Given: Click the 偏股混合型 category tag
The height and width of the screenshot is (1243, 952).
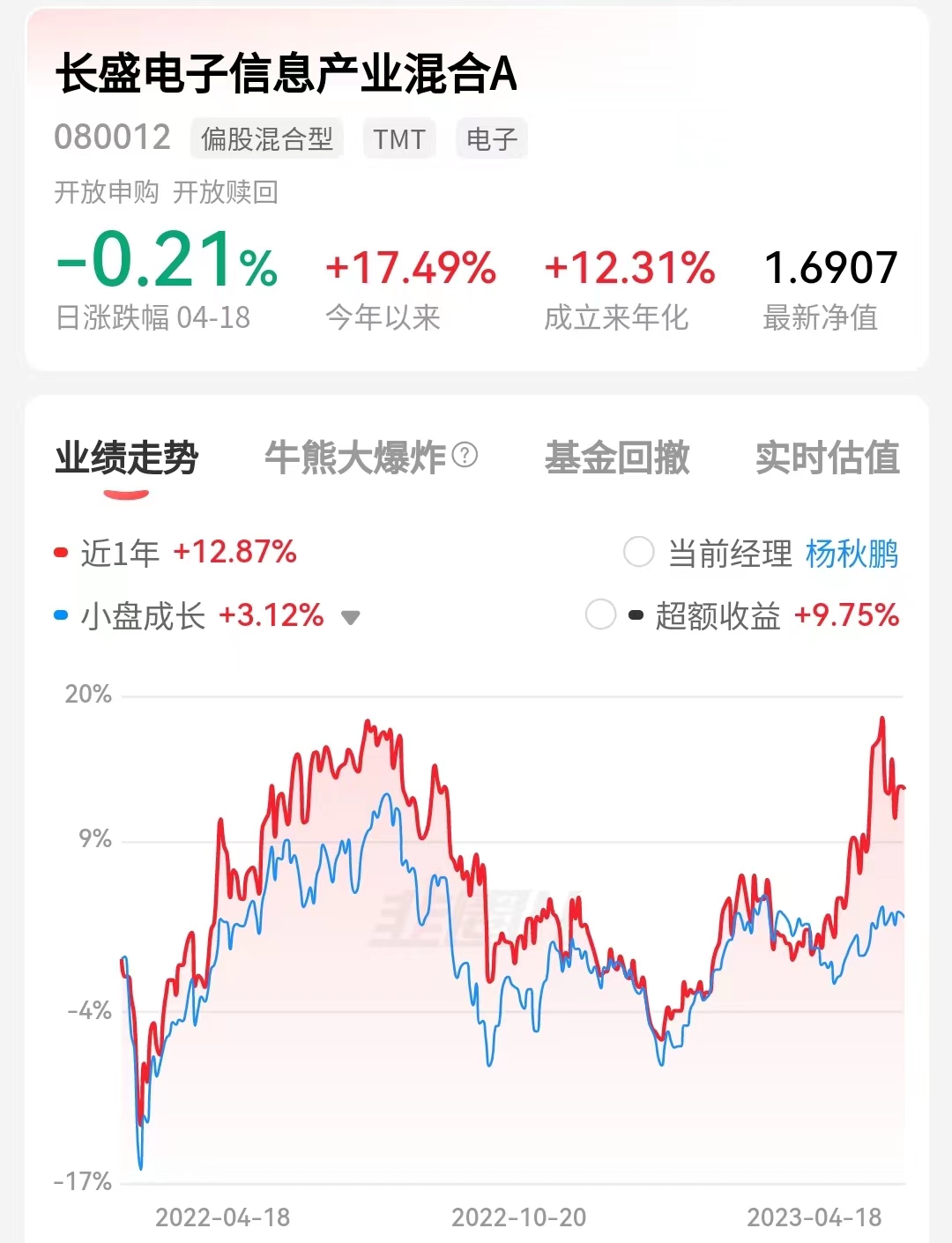Looking at the screenshot, I should click(266, 138).
